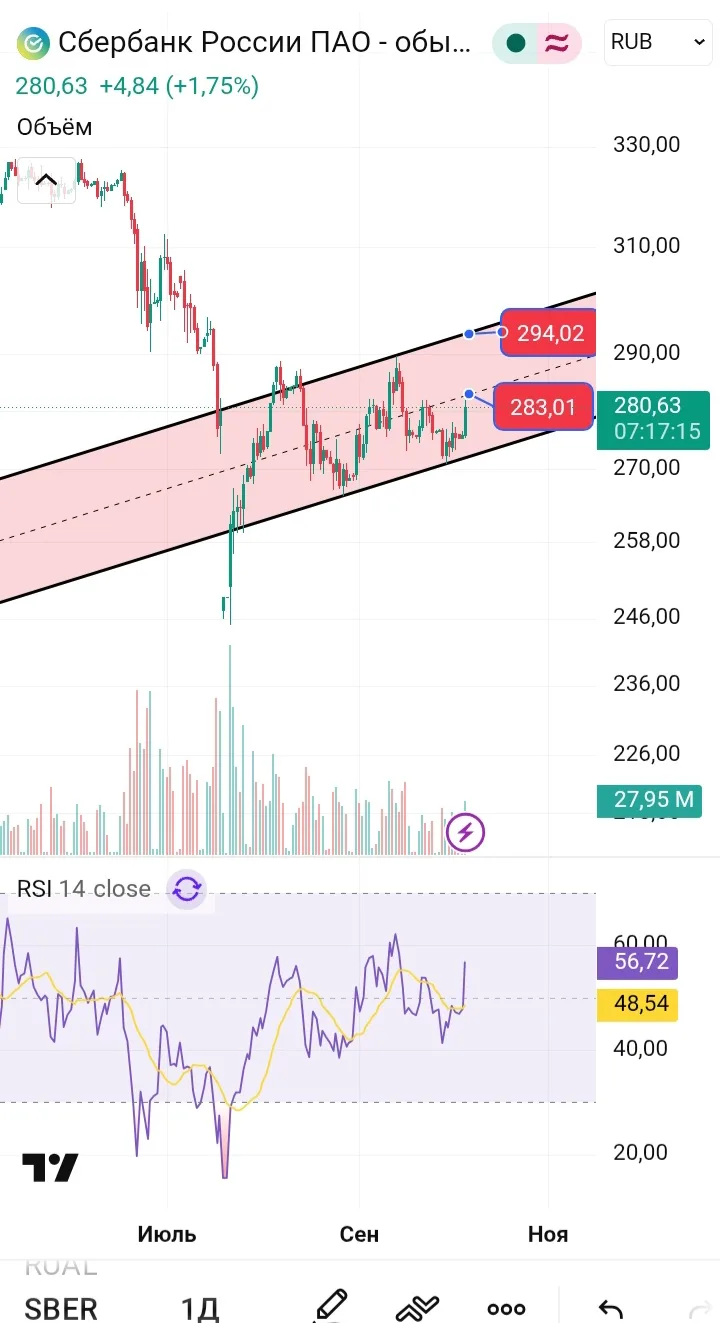Viewport: 720px width, 1323px height.
Task: Open the Сбербанк России ПАО symbol details
Action: [264, 43]
